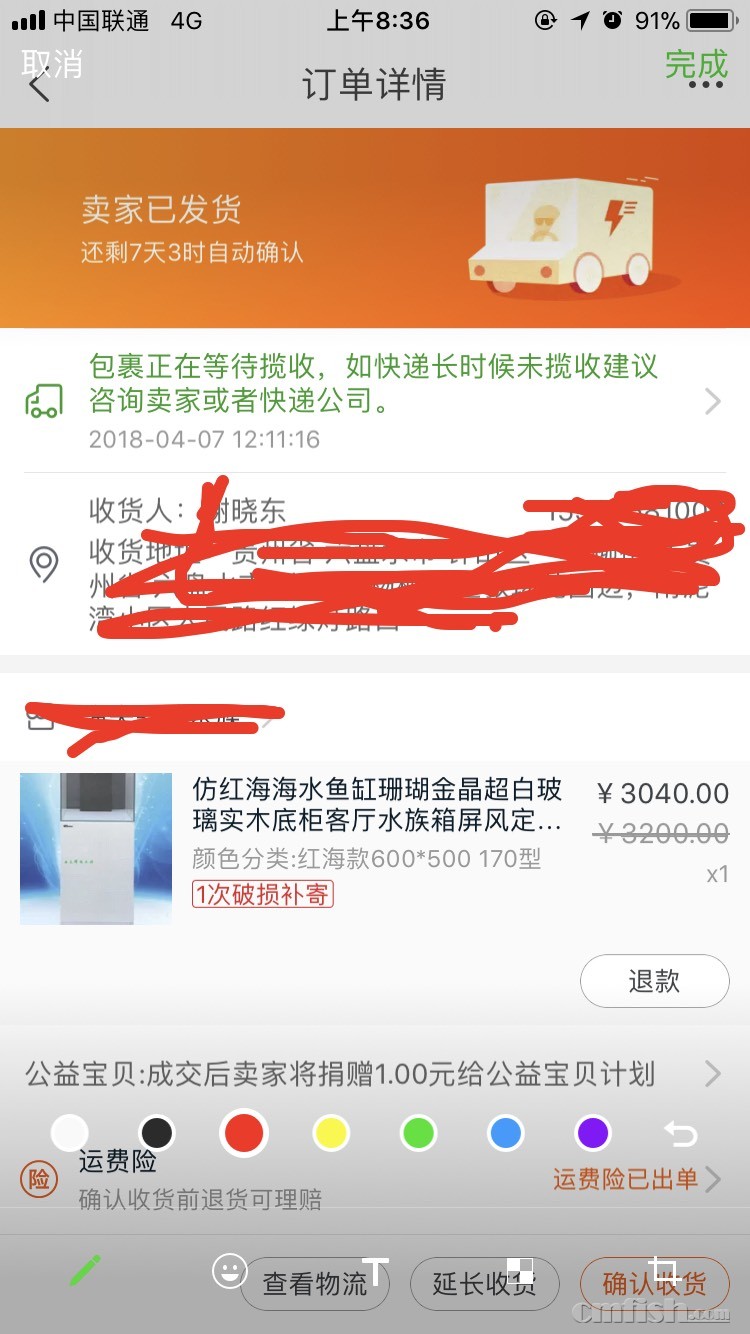Open the crop tool
This screenshot has height=1334, width=750.
(664, 1271)
